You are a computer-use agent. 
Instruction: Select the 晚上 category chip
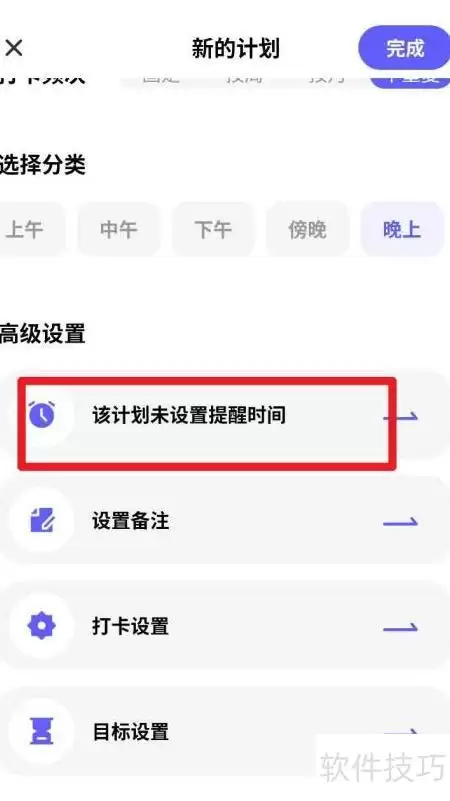point(402,229)
